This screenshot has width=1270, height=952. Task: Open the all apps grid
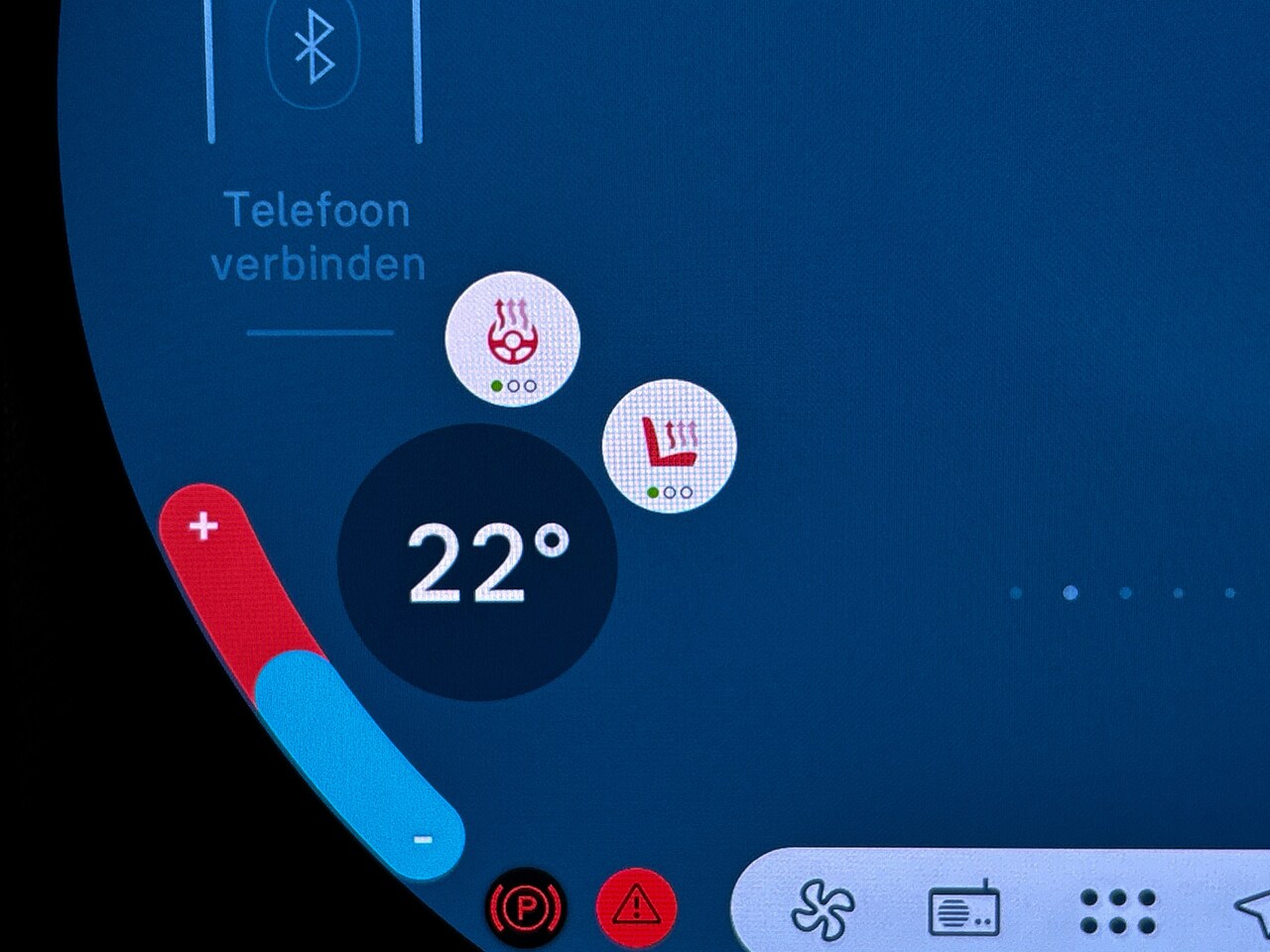coord(1117,909)
